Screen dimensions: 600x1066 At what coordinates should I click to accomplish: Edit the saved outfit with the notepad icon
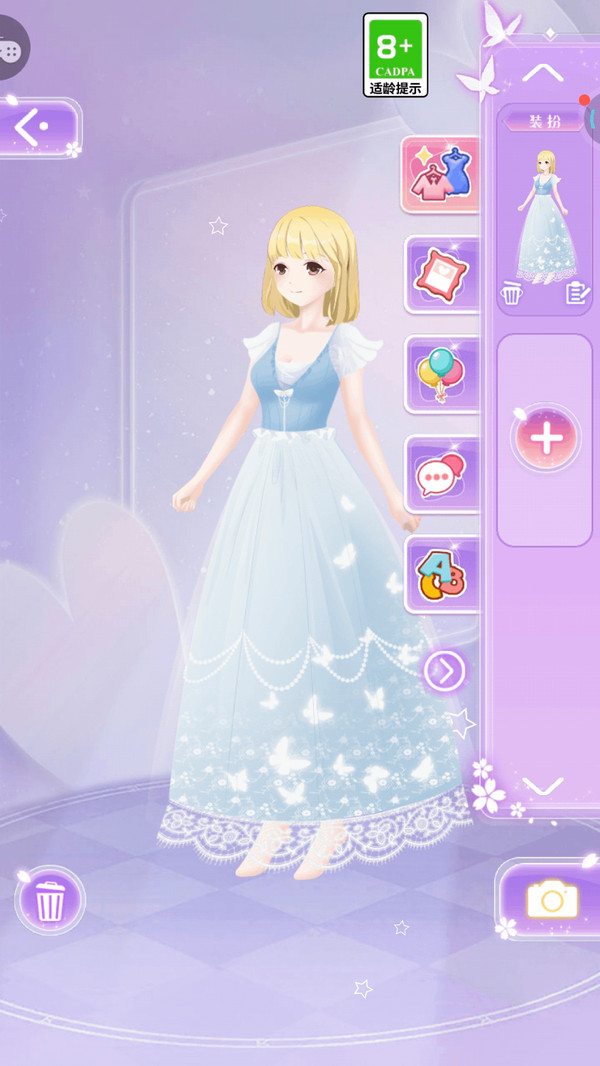click(577, 294)
